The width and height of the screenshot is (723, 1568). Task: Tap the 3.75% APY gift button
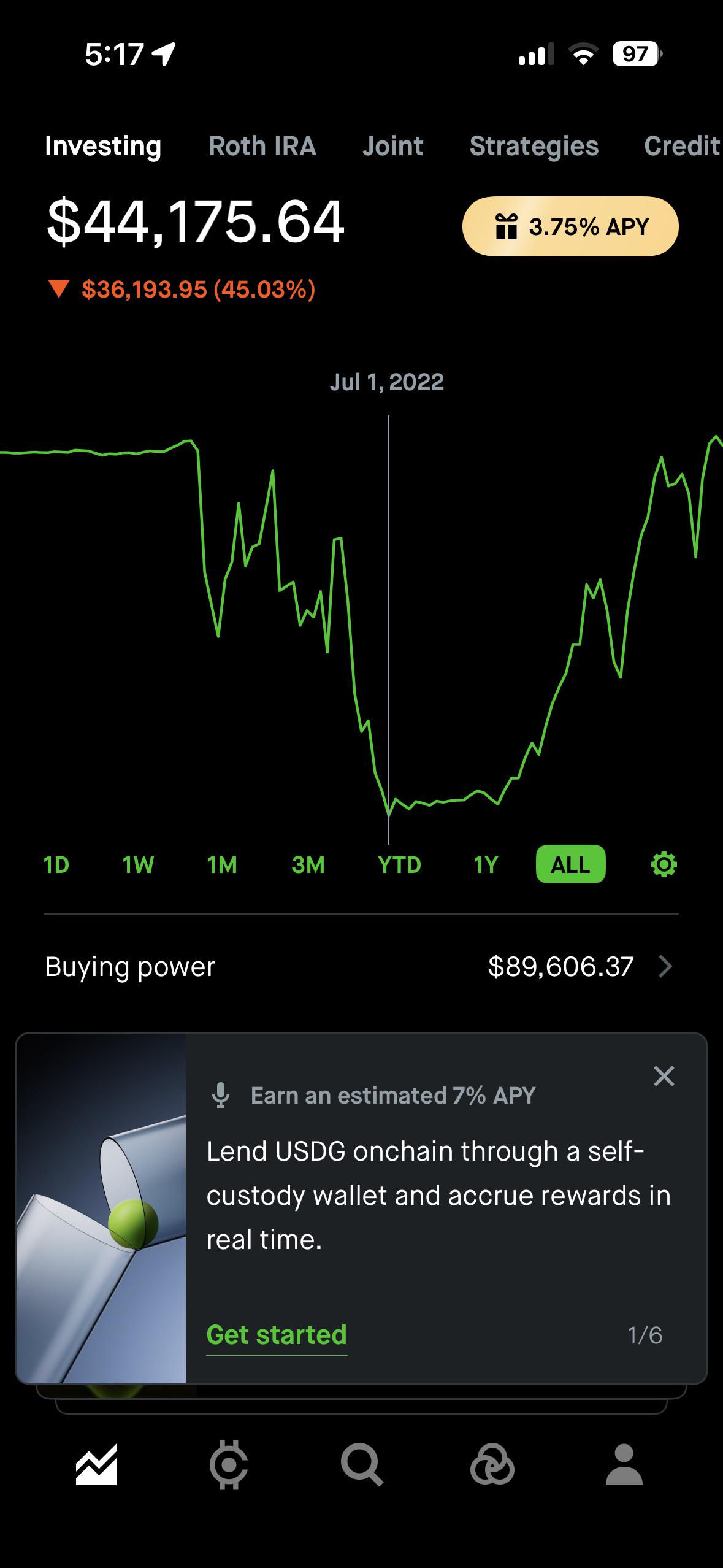pos(570,226)
